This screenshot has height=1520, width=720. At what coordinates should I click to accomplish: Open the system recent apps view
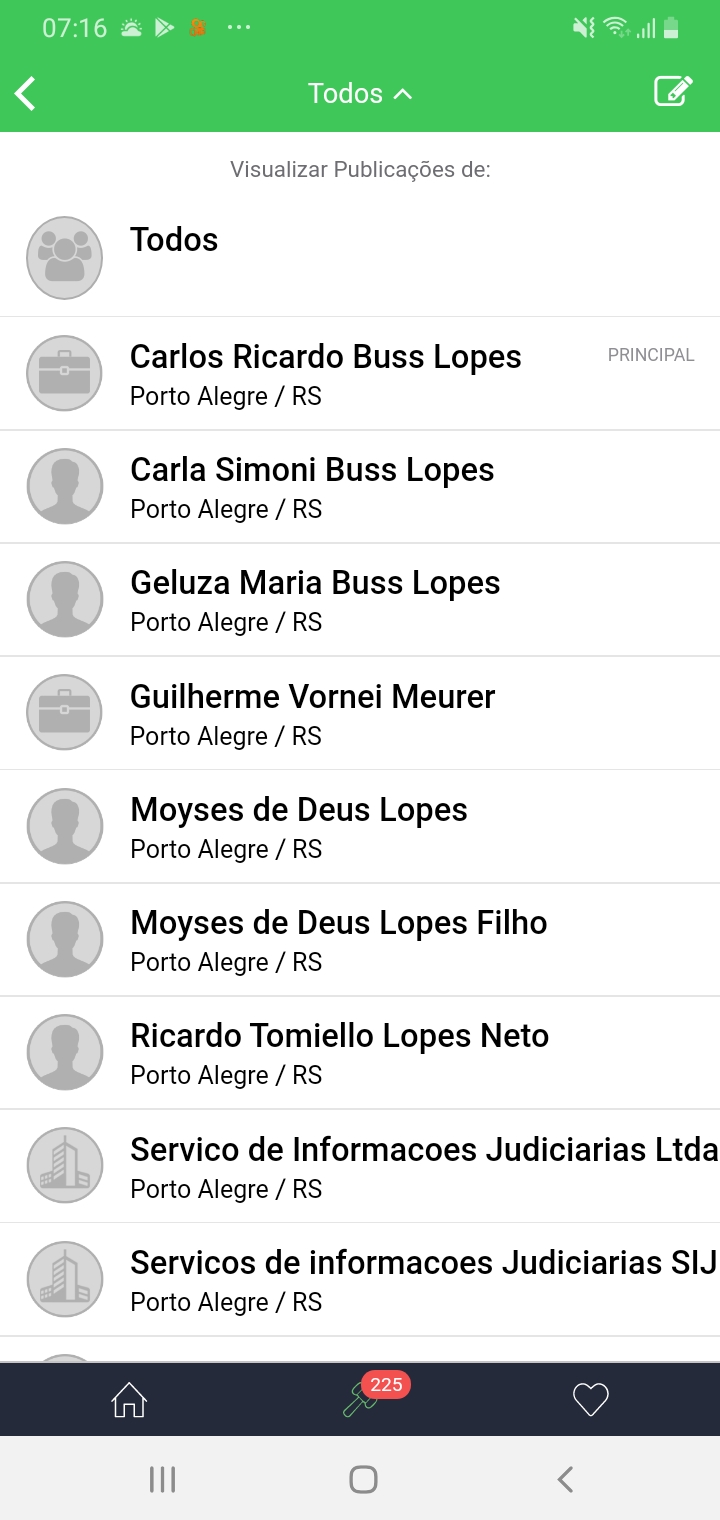pyautogui.click(x=162, y=1479)
